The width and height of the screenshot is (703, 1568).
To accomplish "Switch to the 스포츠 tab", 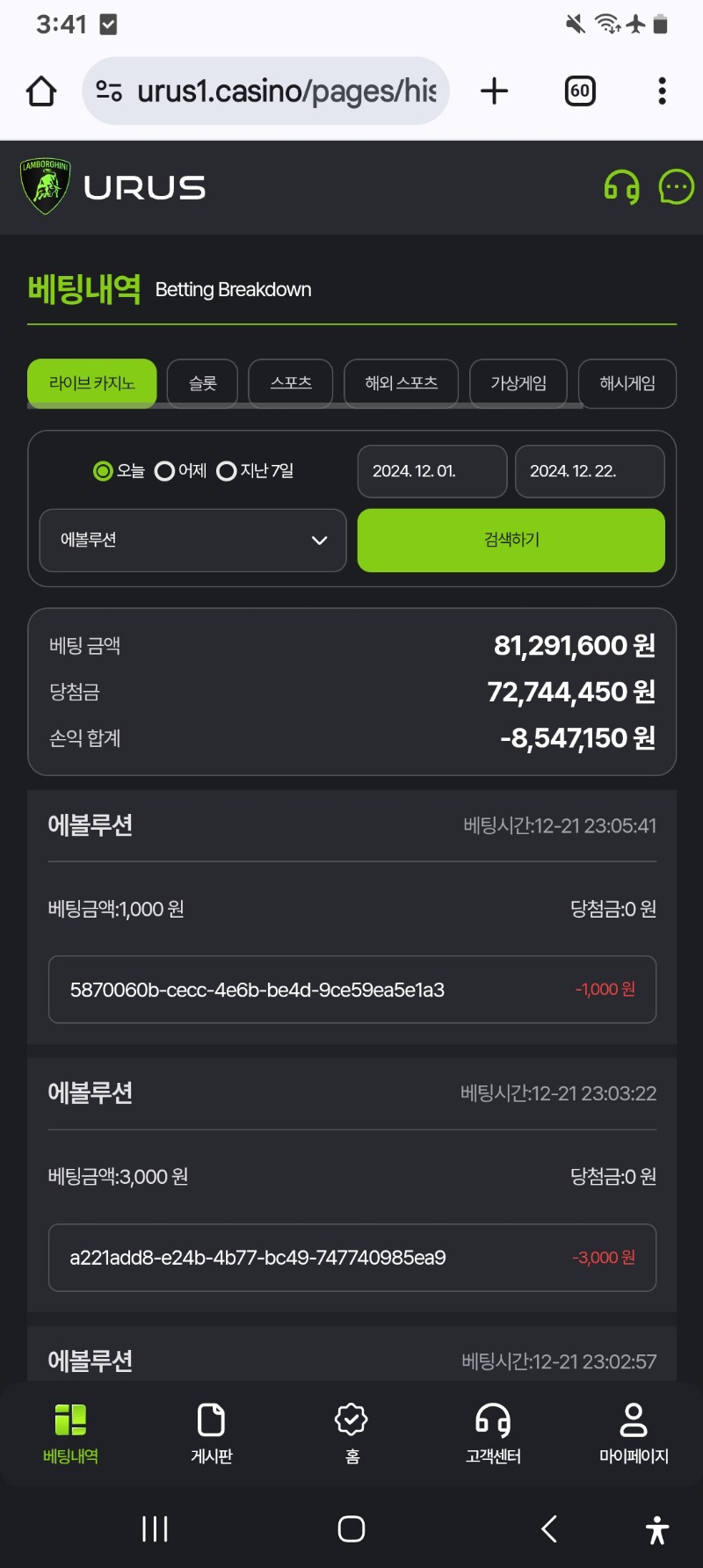I will click(x=291, y=383).
